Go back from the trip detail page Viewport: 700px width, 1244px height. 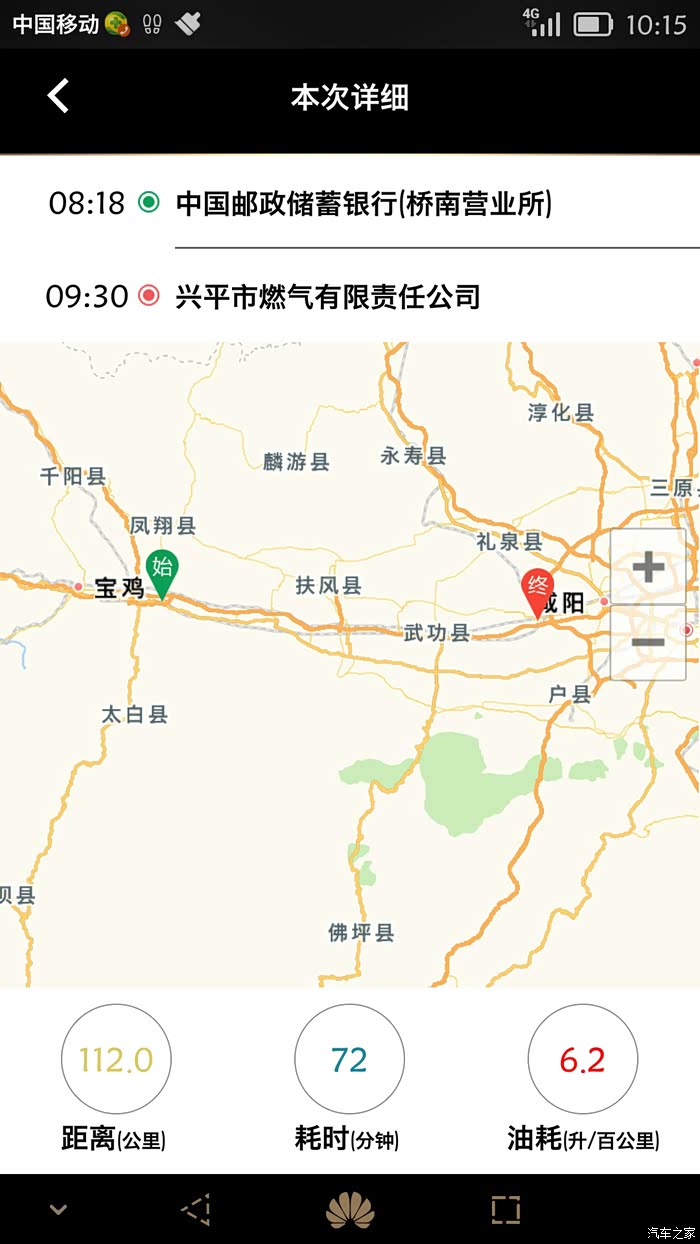pyautogui.click(x=58, y=97)
